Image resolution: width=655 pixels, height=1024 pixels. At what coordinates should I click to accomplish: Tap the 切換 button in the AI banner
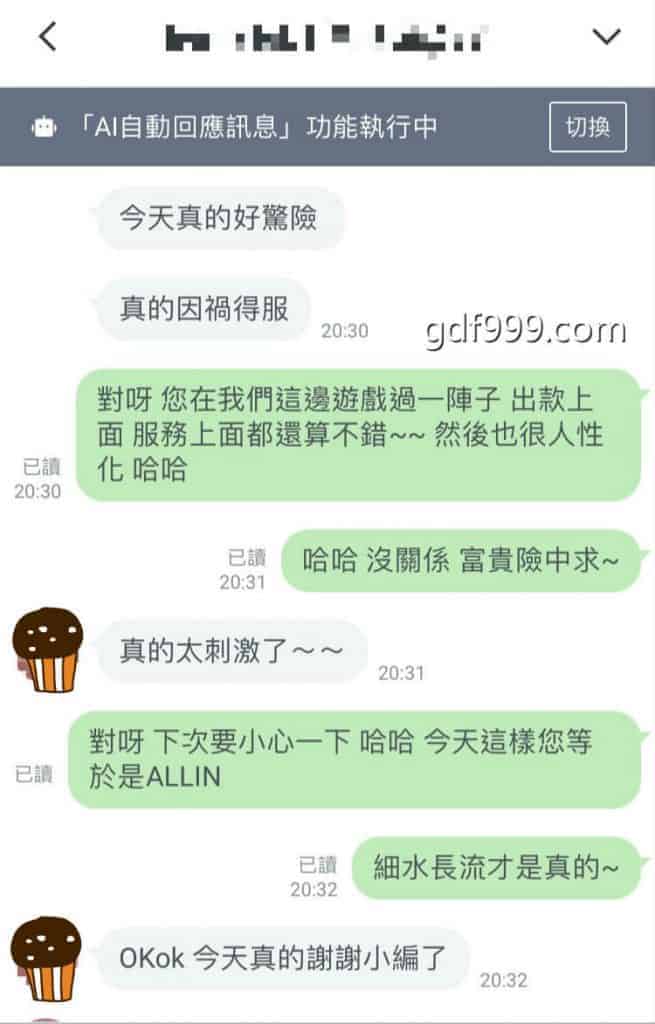pyautogui.click(x=588, y=128)
